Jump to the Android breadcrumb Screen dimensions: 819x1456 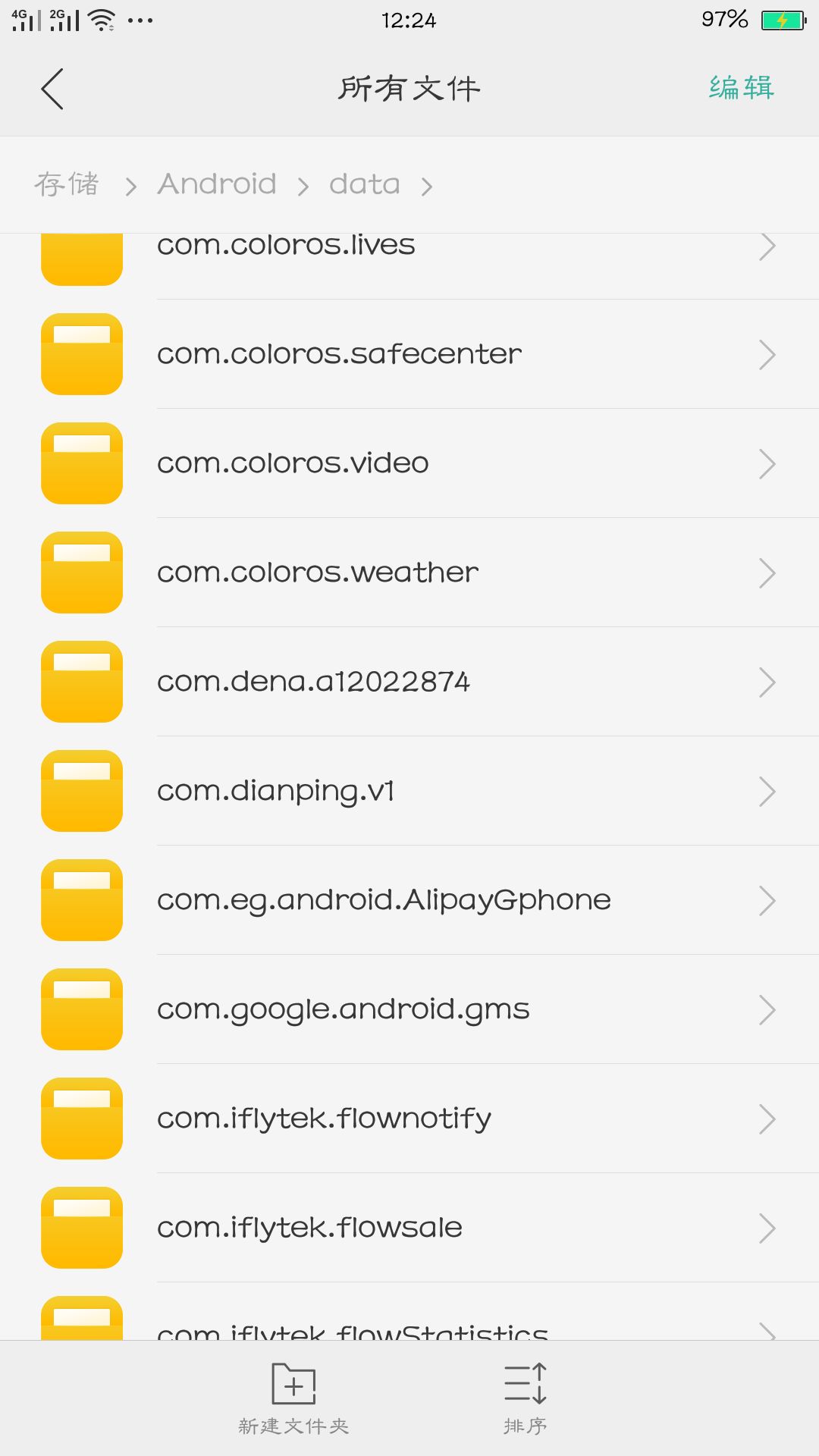click(x=217, y=184)
